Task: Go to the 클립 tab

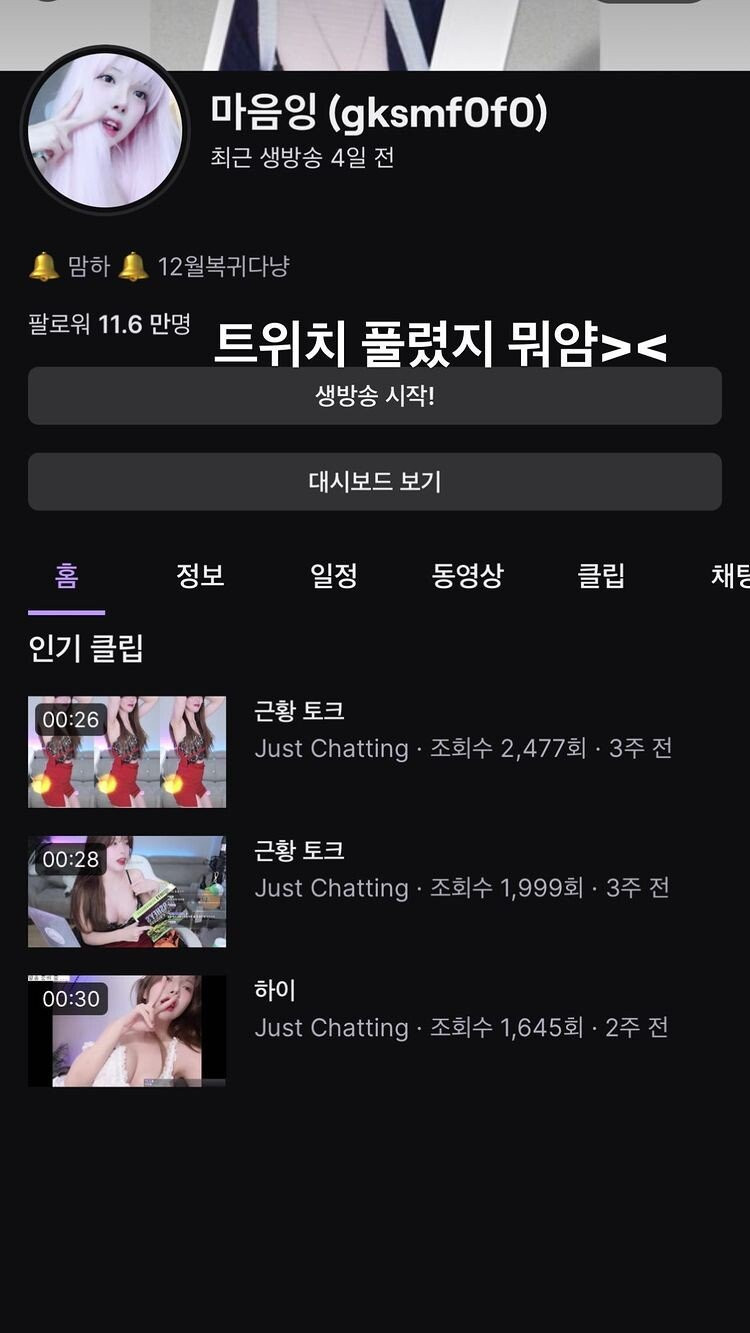Action: 601,576
